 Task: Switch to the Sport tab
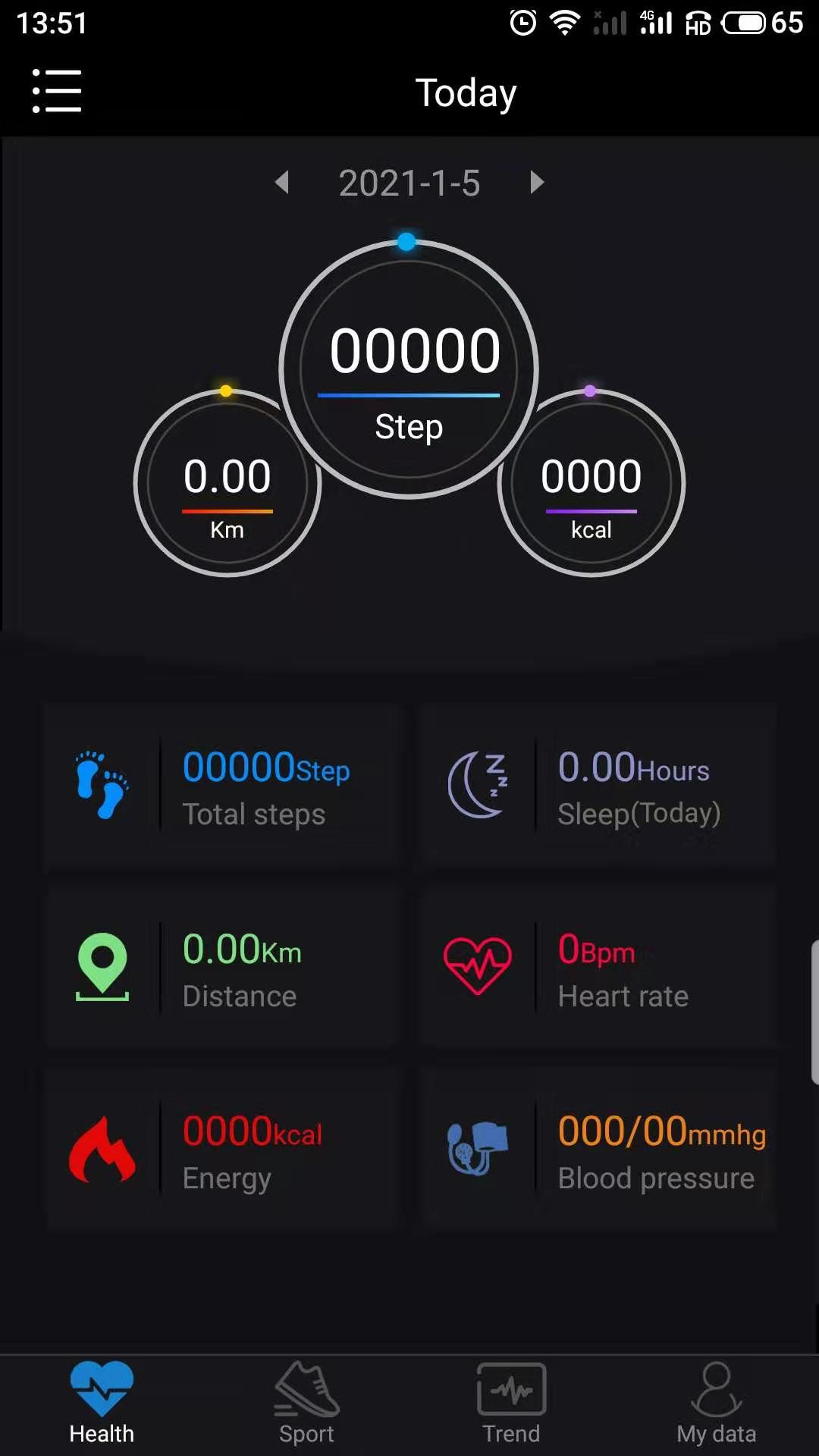(306, 1403)
